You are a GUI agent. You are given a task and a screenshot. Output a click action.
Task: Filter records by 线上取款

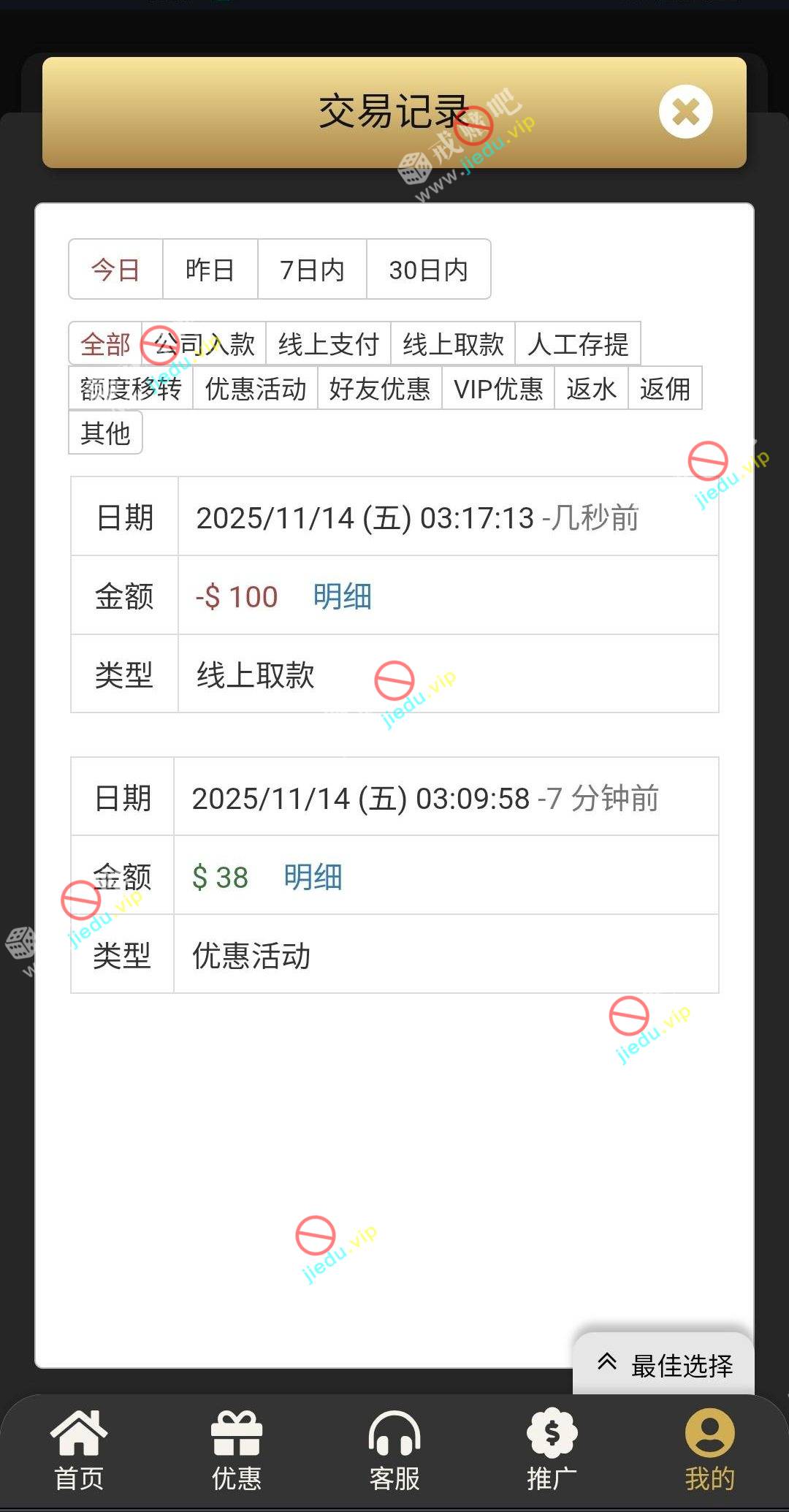(453, 343)
